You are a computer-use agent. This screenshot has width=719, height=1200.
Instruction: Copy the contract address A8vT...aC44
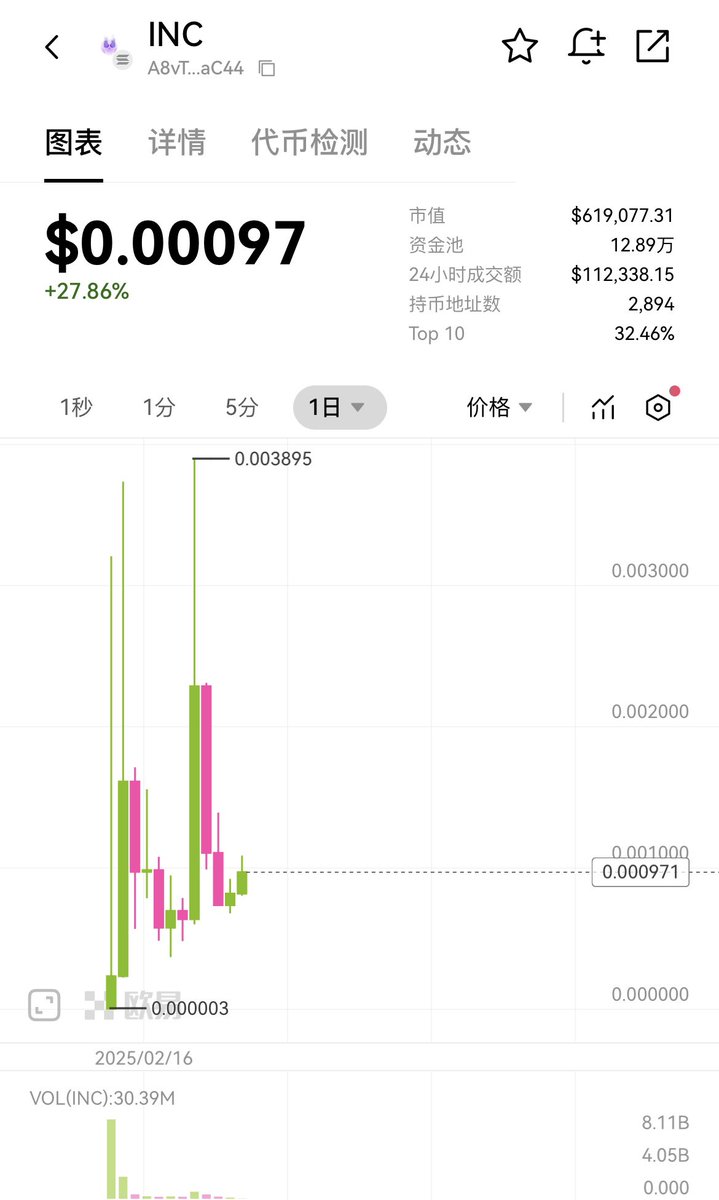click(266, 69)
